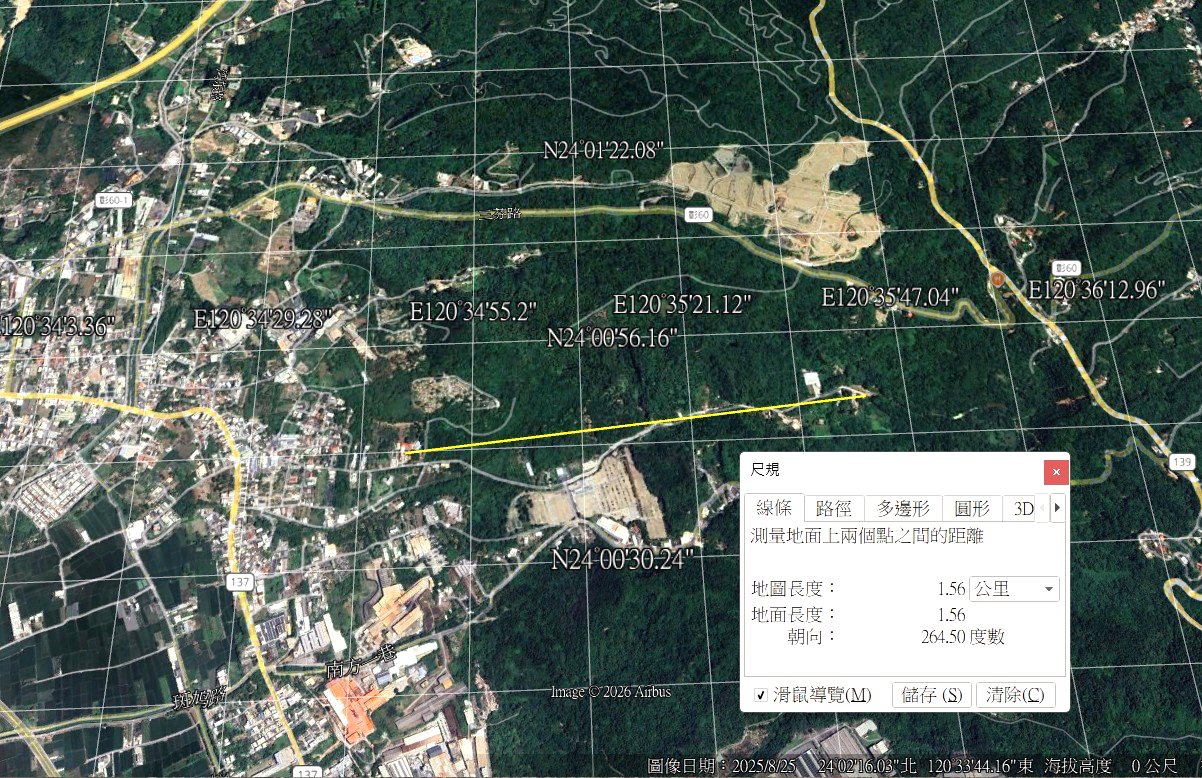
Task: Close the ruler dialog
Action: (1056, 472)
